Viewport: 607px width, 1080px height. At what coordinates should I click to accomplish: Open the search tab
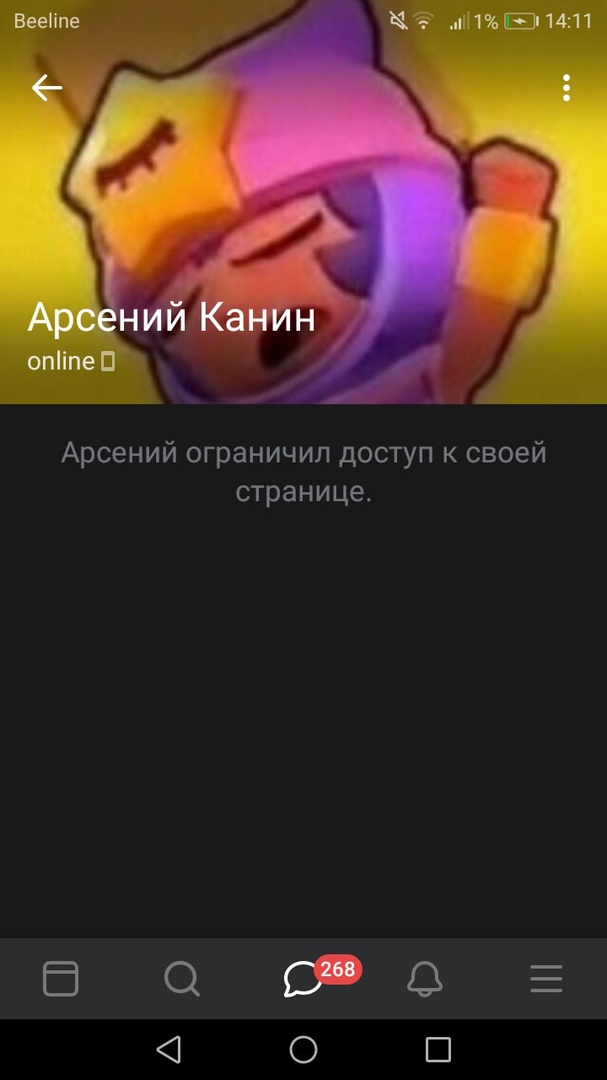pyautogui.click(x=182, y=978)
